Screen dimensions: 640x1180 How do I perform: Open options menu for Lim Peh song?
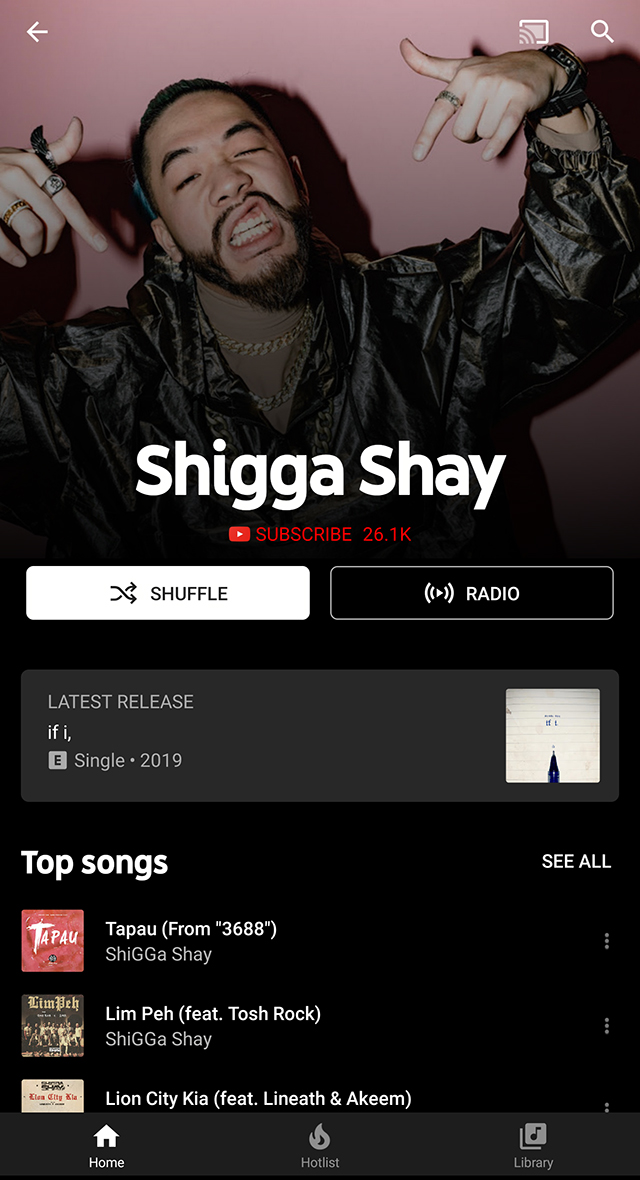click(x=606, y=1026)
